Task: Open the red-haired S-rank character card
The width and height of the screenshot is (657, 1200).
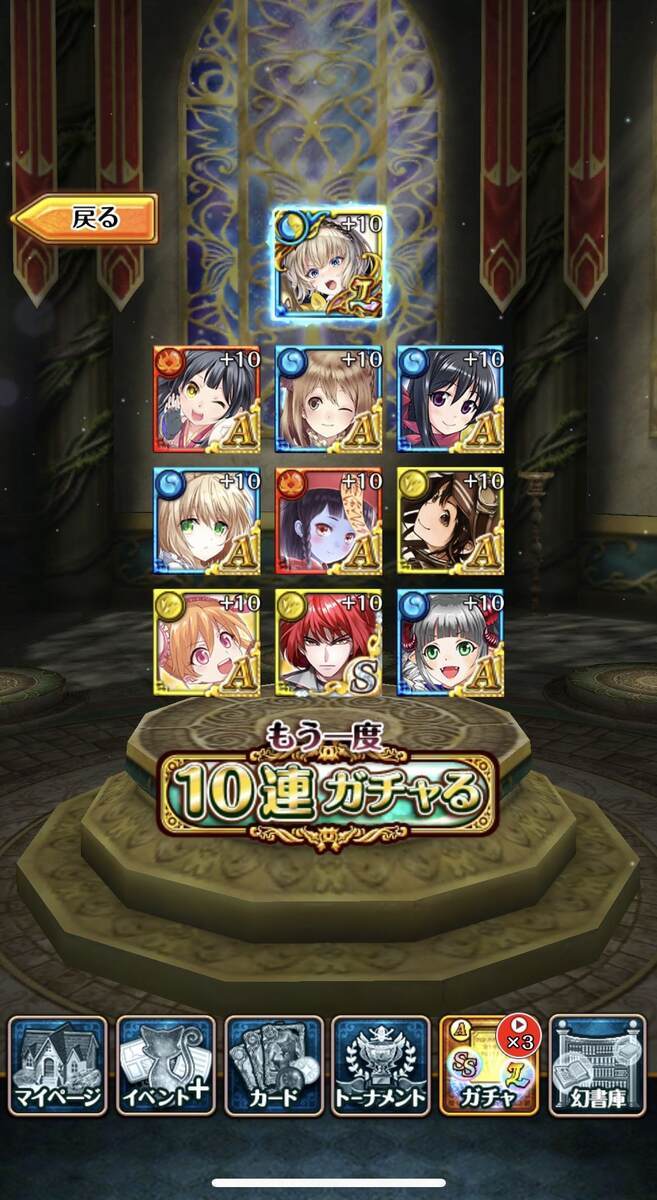Action: tap(328, 642)
